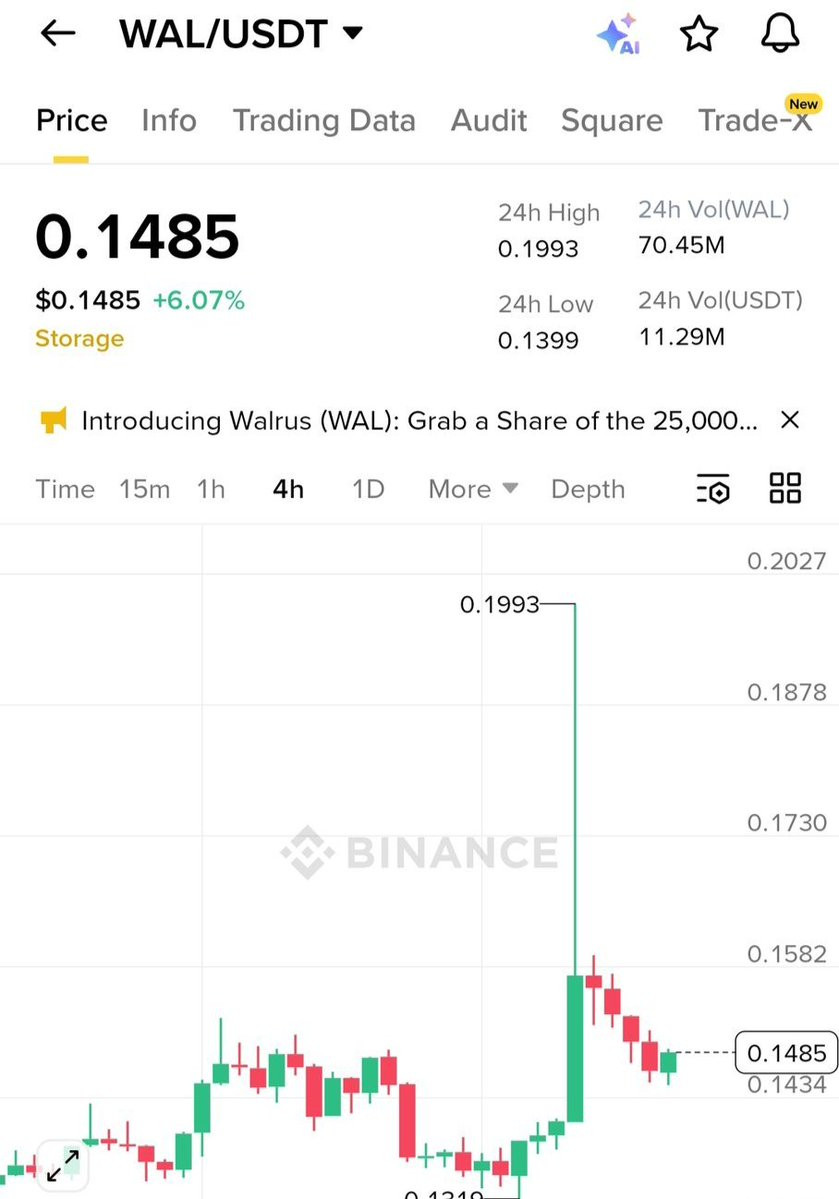Add WAL/USDT to favorites star
This screenshot has height=1199, width=839.
click(x=699, y=34)
